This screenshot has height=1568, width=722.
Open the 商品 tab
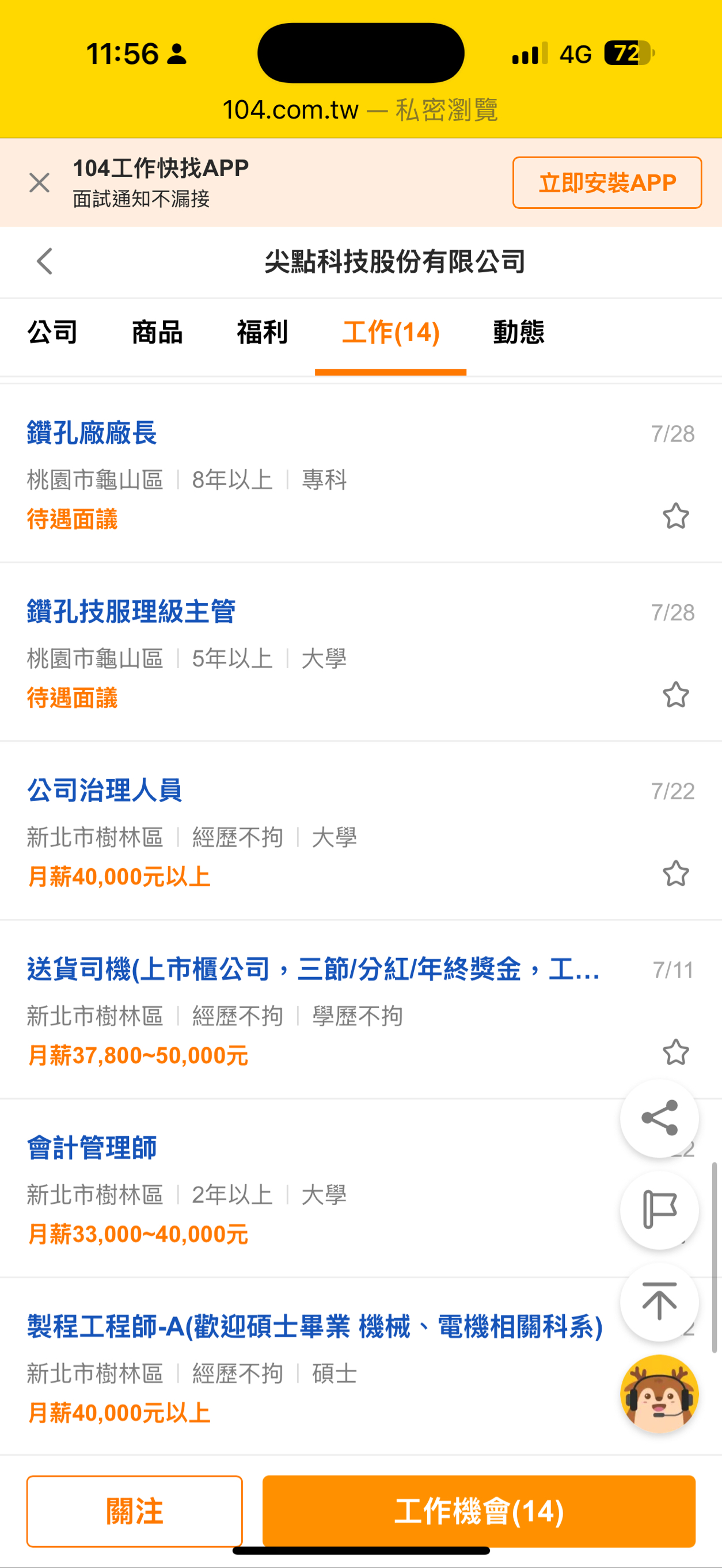click(157, 333)
